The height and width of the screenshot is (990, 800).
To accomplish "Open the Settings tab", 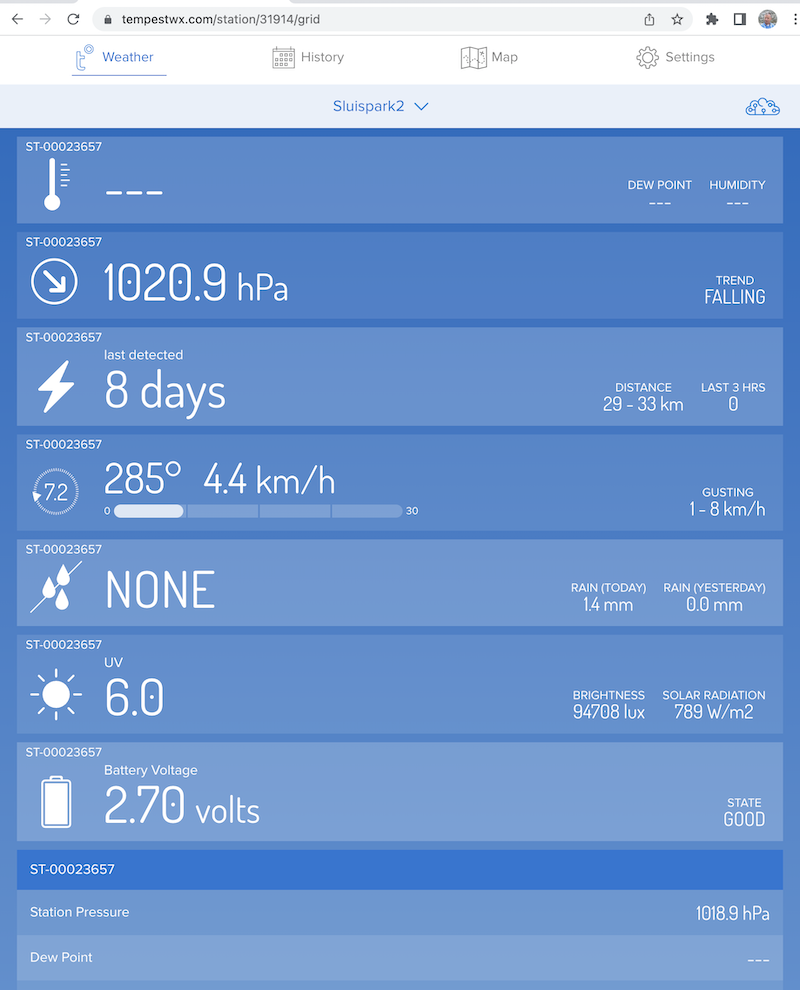I will click(x=676, y=57).
